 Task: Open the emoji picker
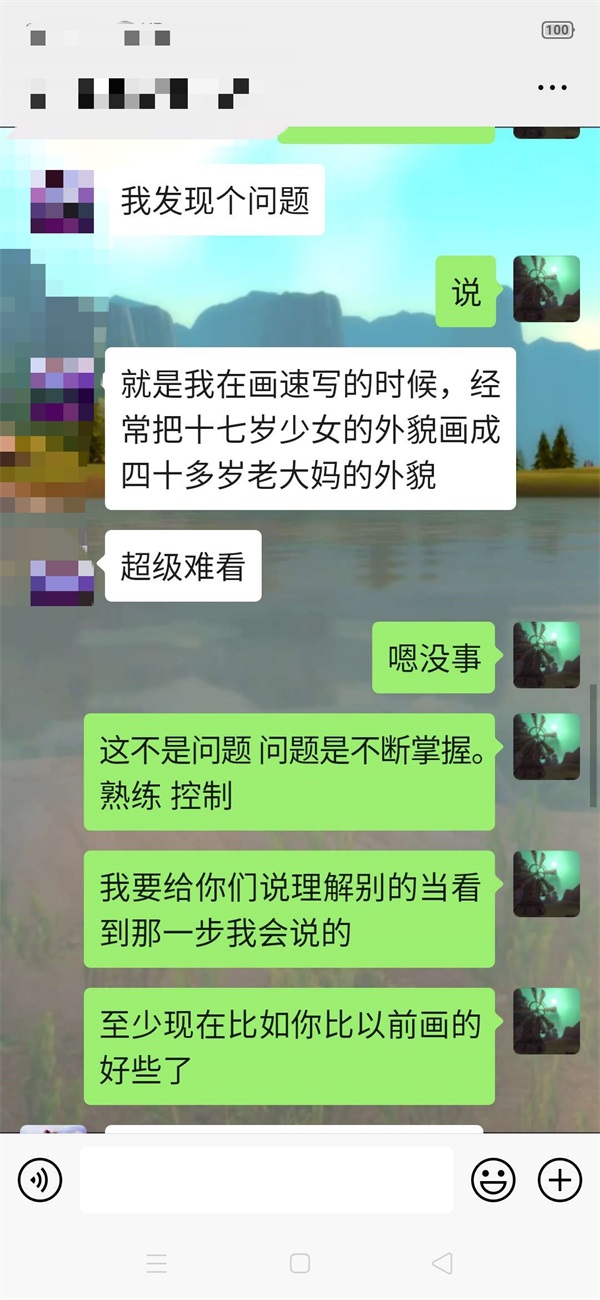(x=493, y=1180)
